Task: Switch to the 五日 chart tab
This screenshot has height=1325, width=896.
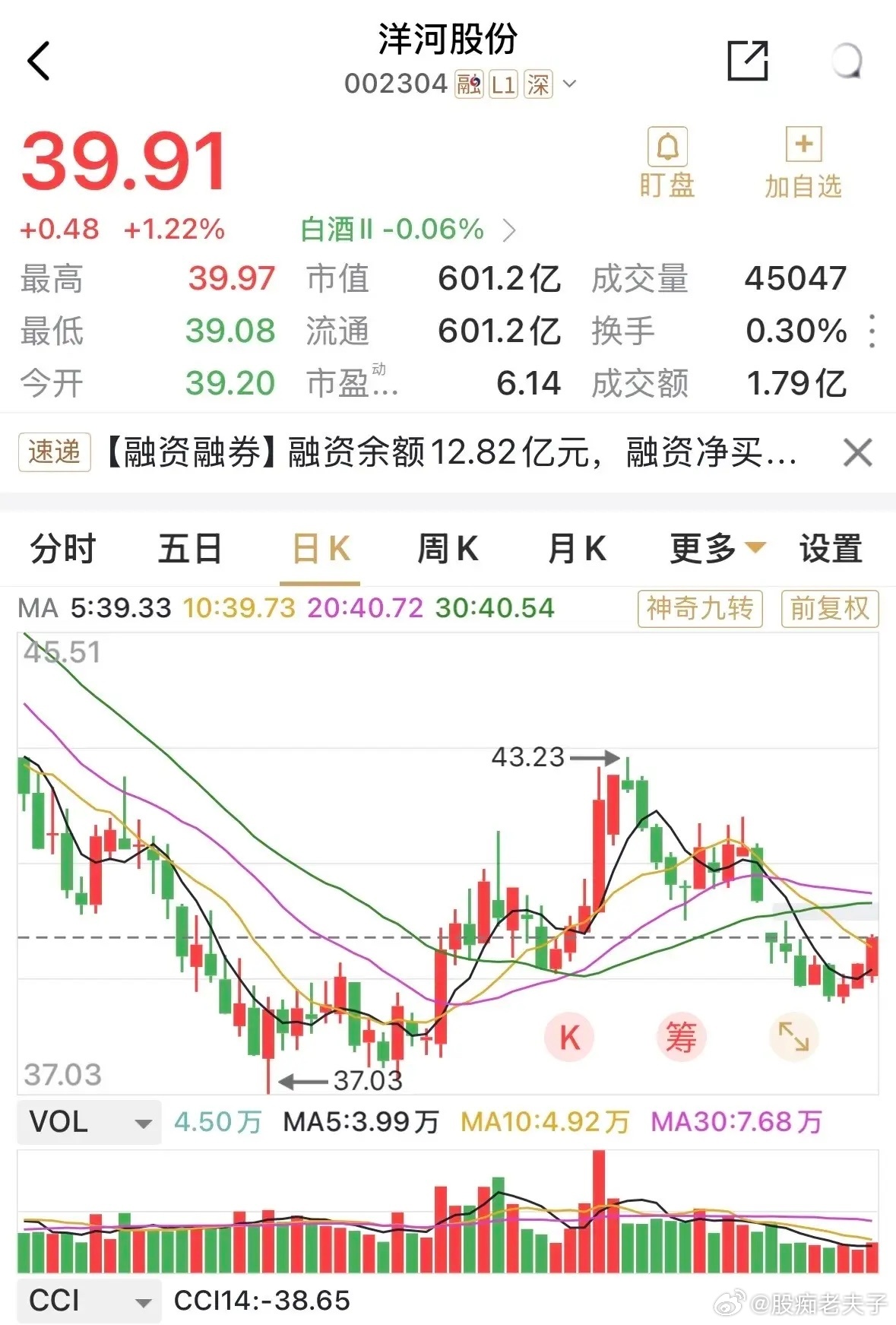Action: point(190,549)
